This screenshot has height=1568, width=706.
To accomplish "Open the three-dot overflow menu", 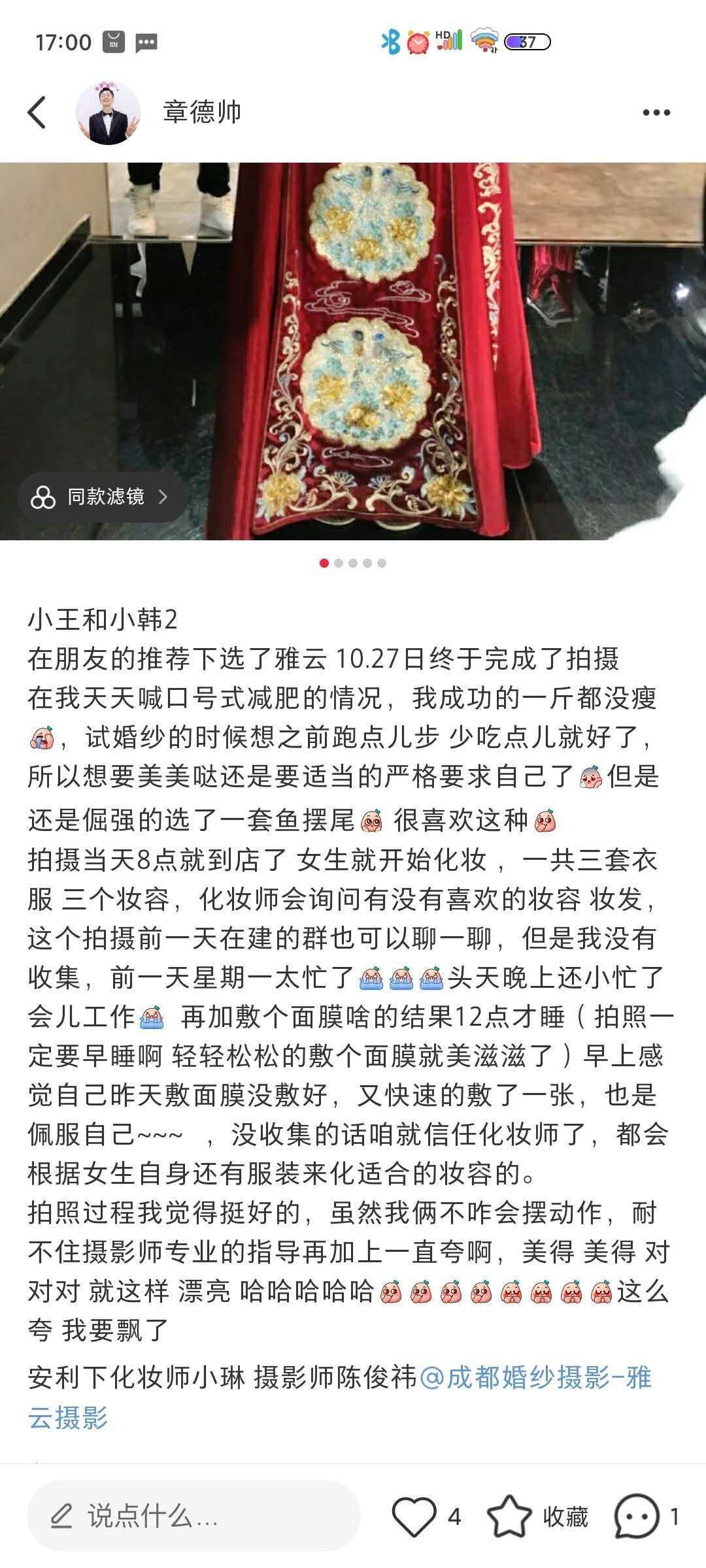I will (656, 112).
